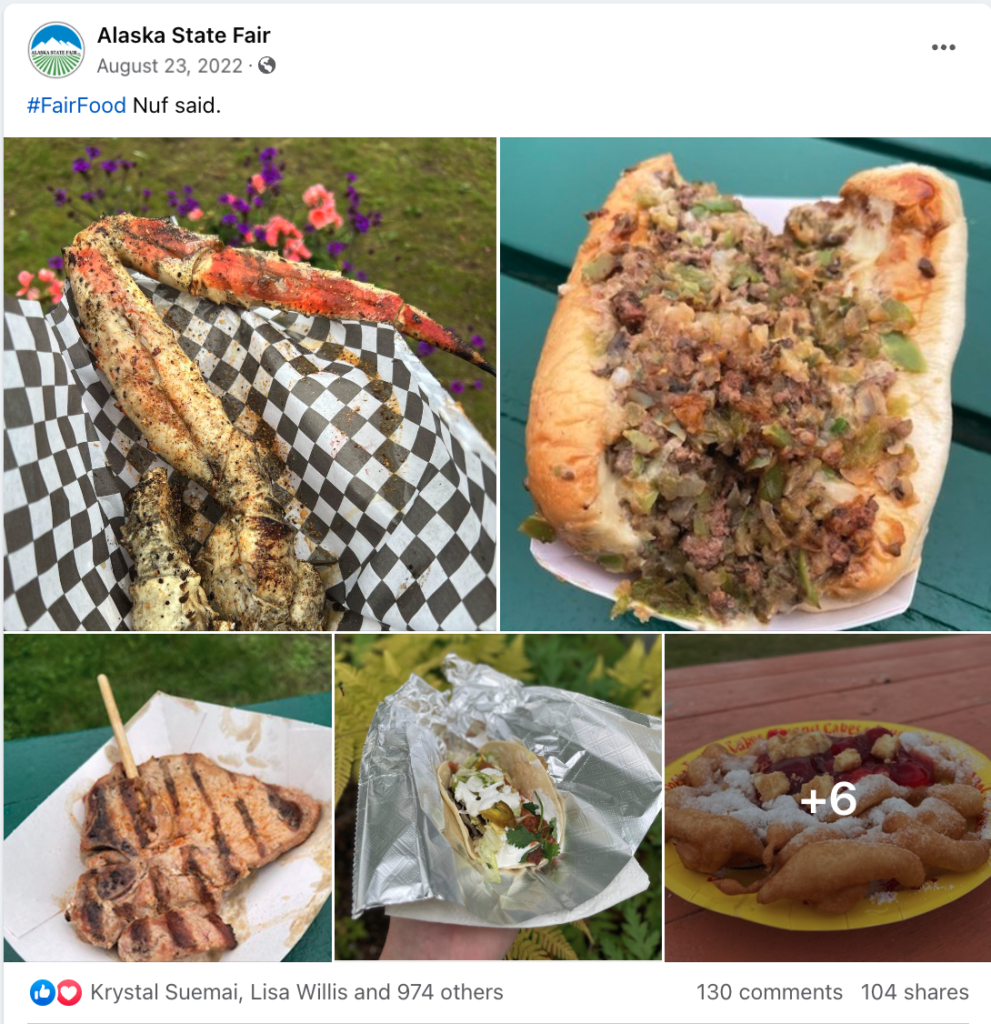Open the cheesesteak sandwich photo
991x1024 pixels.
tap(744, 384)
